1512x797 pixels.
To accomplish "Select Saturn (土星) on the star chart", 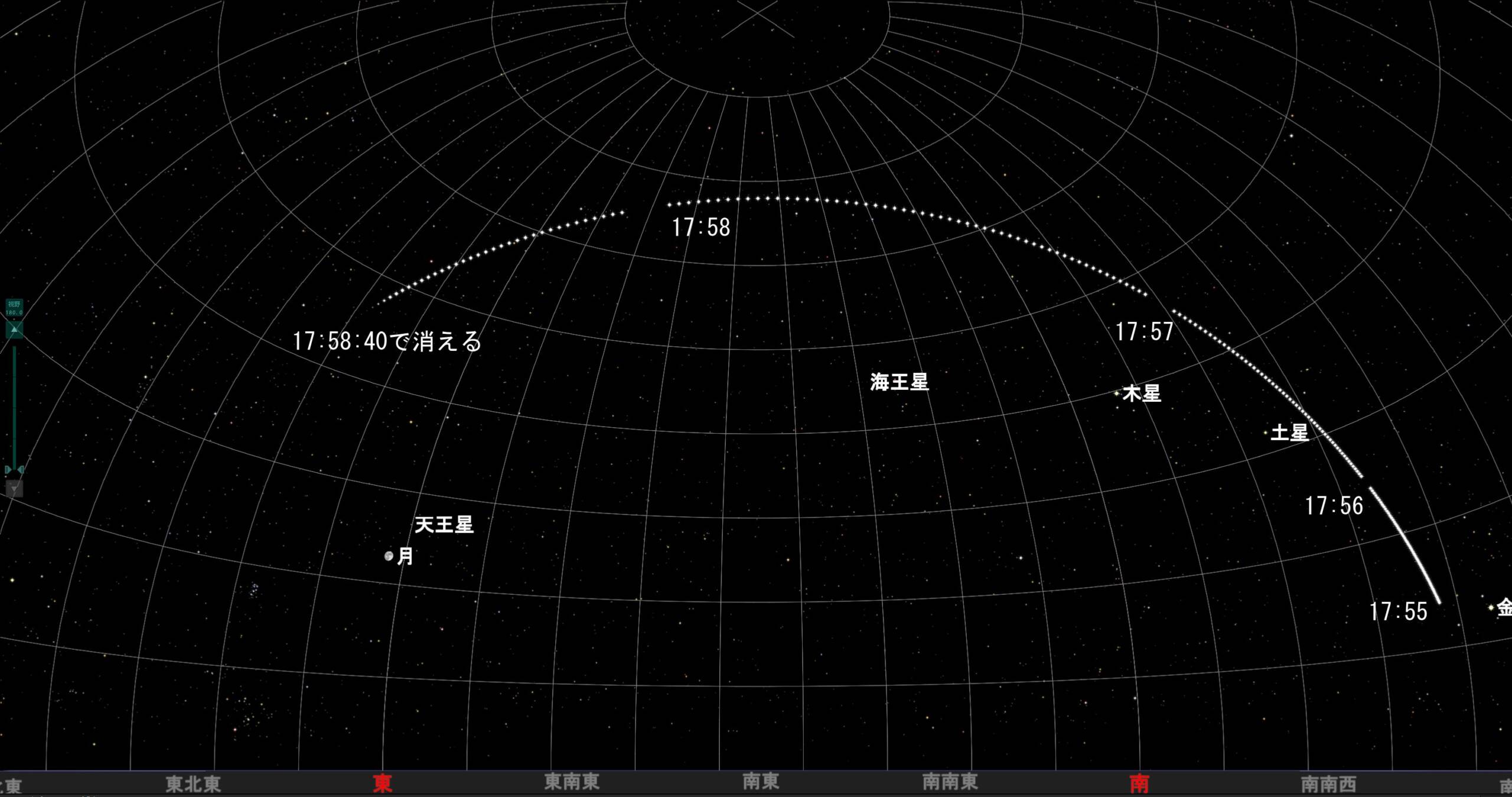I will (x=1266, y=432).
